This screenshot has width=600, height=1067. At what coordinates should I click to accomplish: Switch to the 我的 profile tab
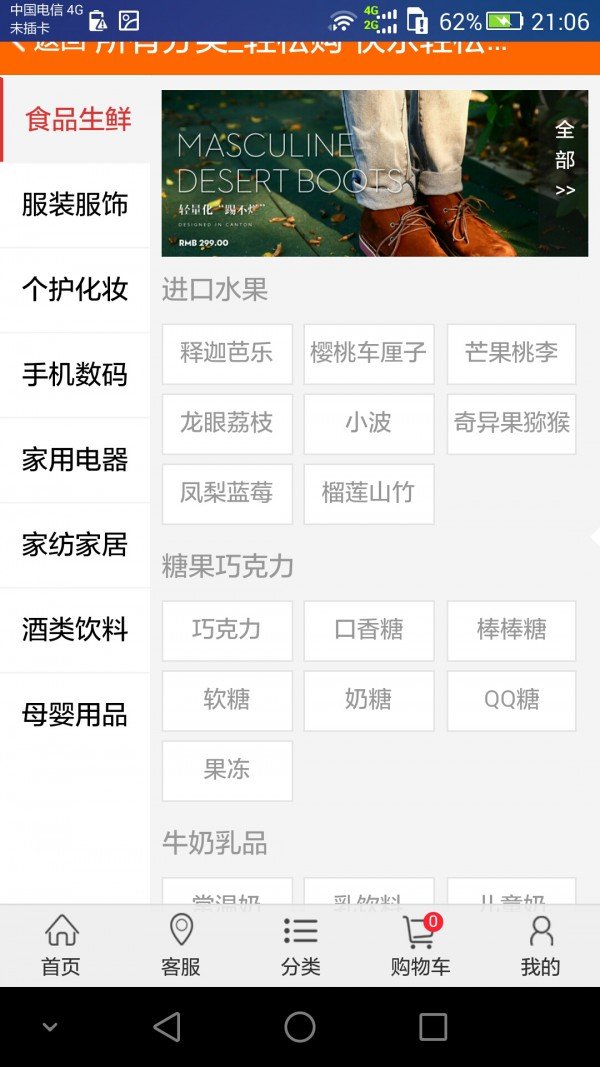540,946
